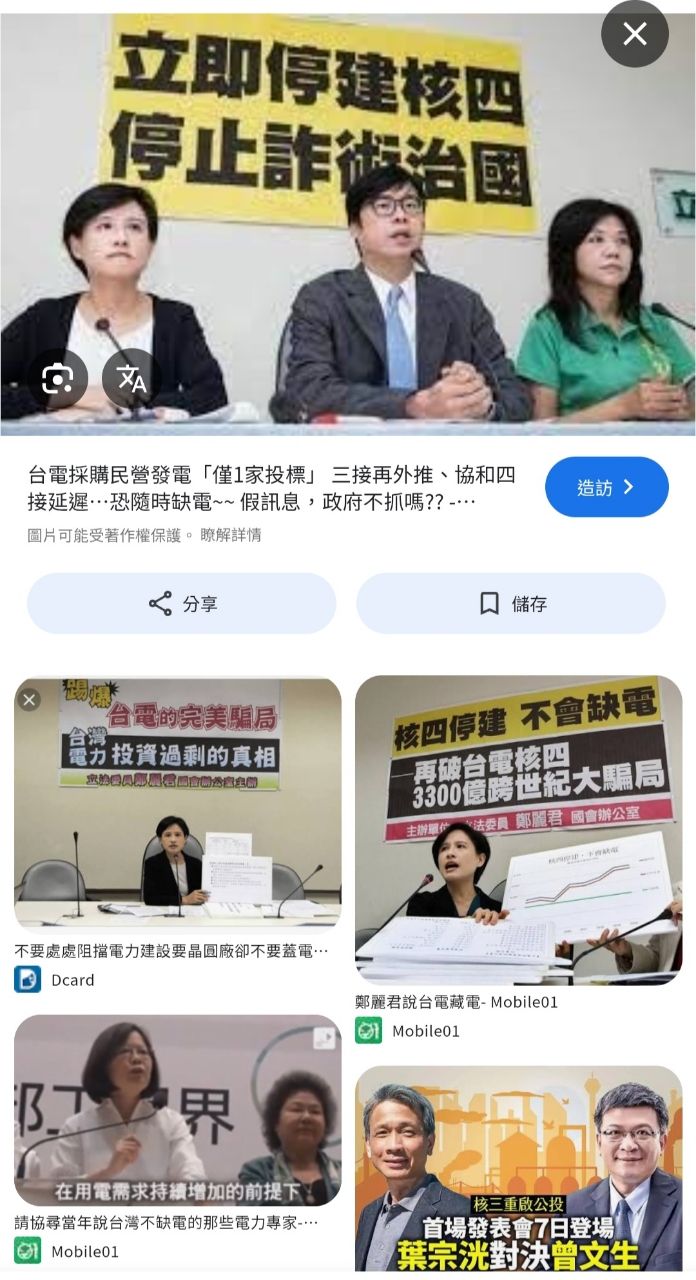Search this image with Google Lens
The height and width of the screenshot is (1280, 696).
[57, 379]
